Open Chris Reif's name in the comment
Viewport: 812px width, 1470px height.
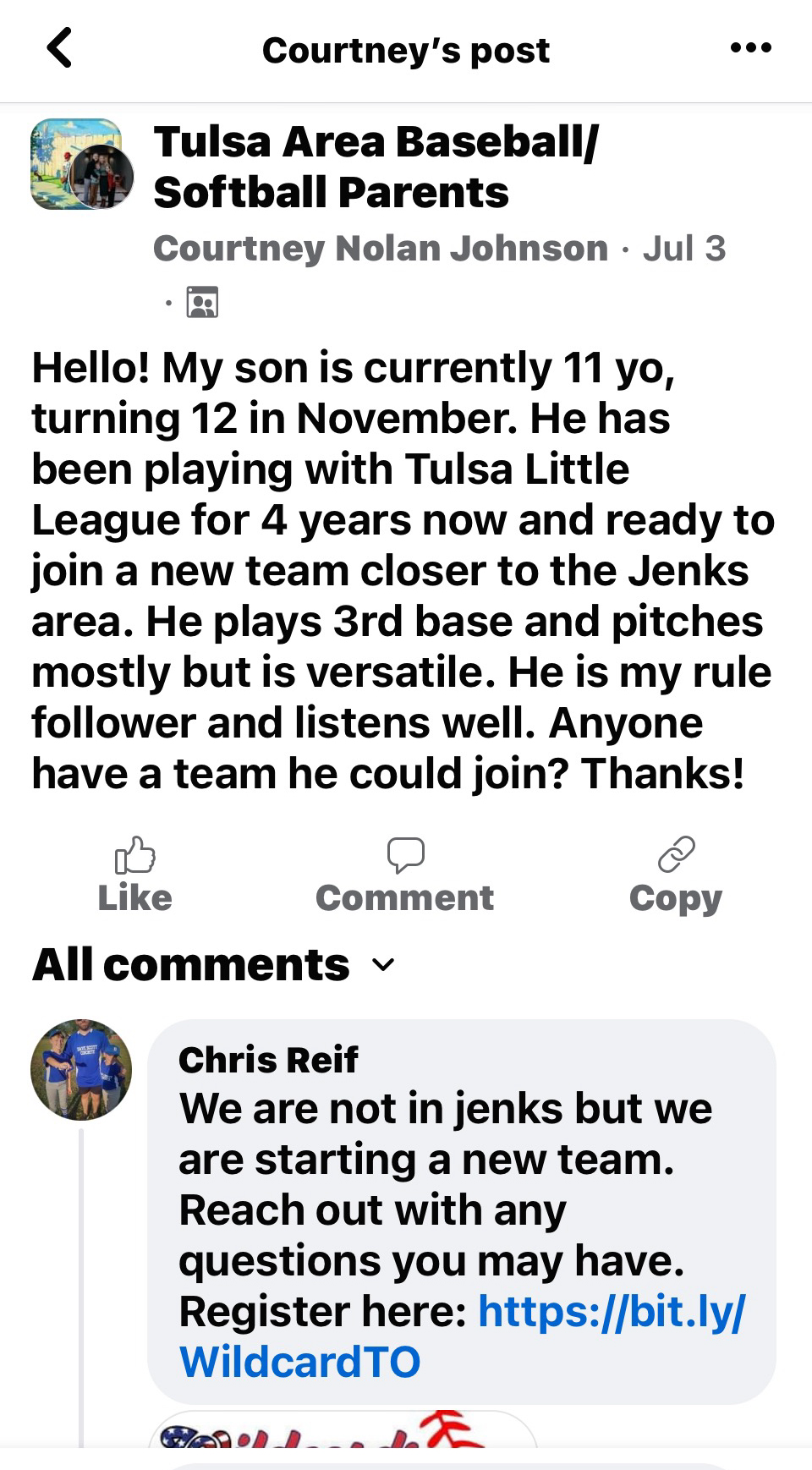268,1060
